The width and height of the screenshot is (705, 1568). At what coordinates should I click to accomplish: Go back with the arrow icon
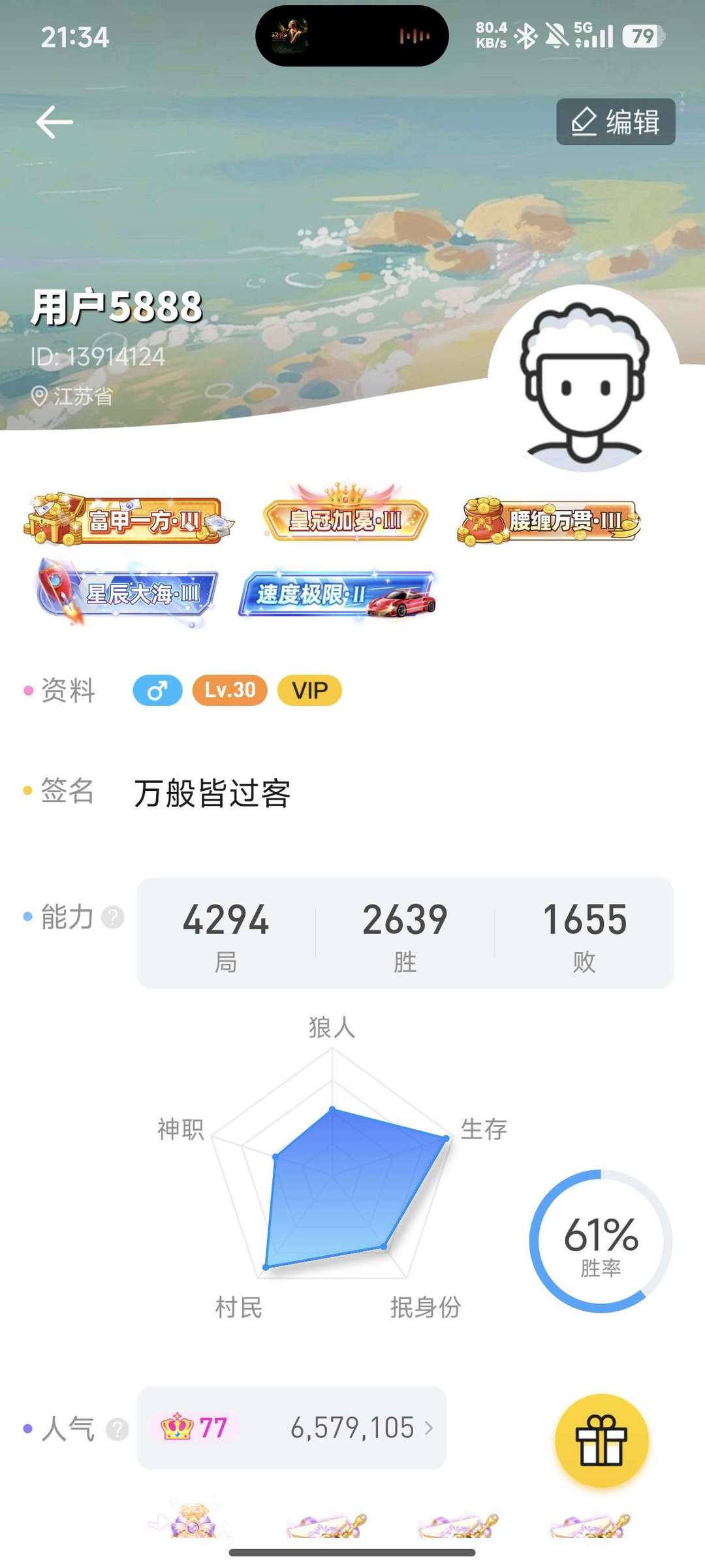54,122
